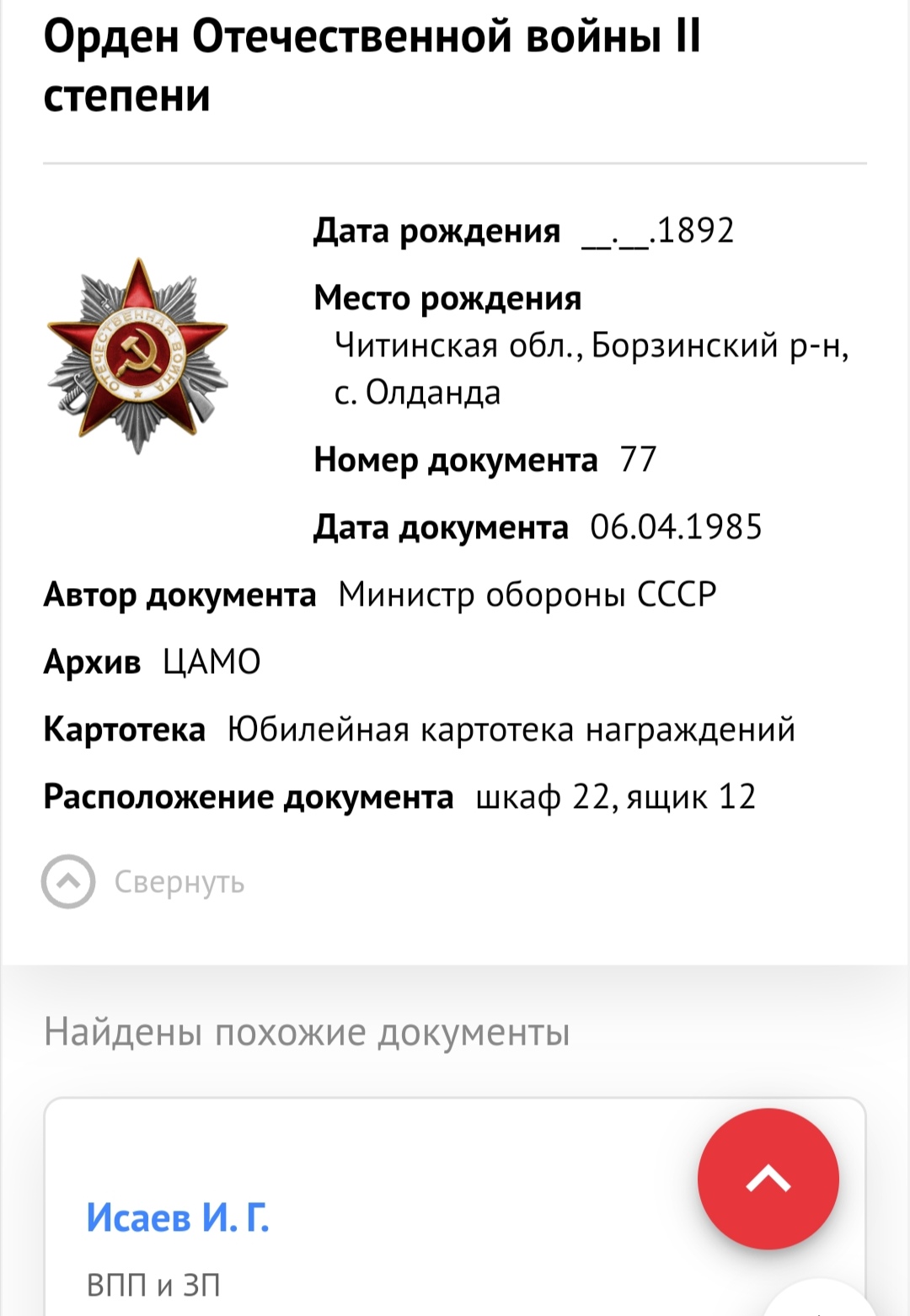Image resolution: width=910 pixels, height=1316 pixels.
Task: Collapse details with Свернуть
Action: tap(143, 882)
